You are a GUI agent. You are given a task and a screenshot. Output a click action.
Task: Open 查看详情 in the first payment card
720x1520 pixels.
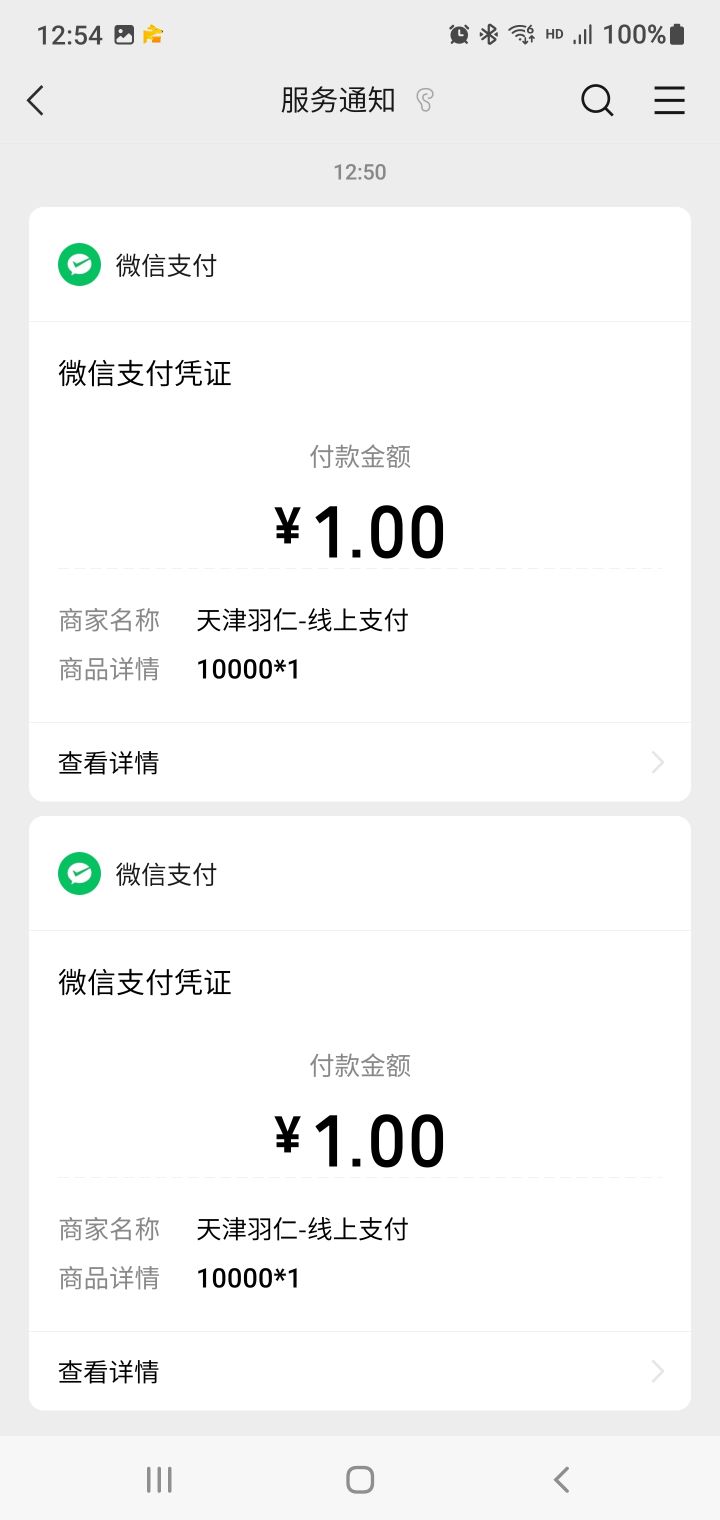(360, 763)
